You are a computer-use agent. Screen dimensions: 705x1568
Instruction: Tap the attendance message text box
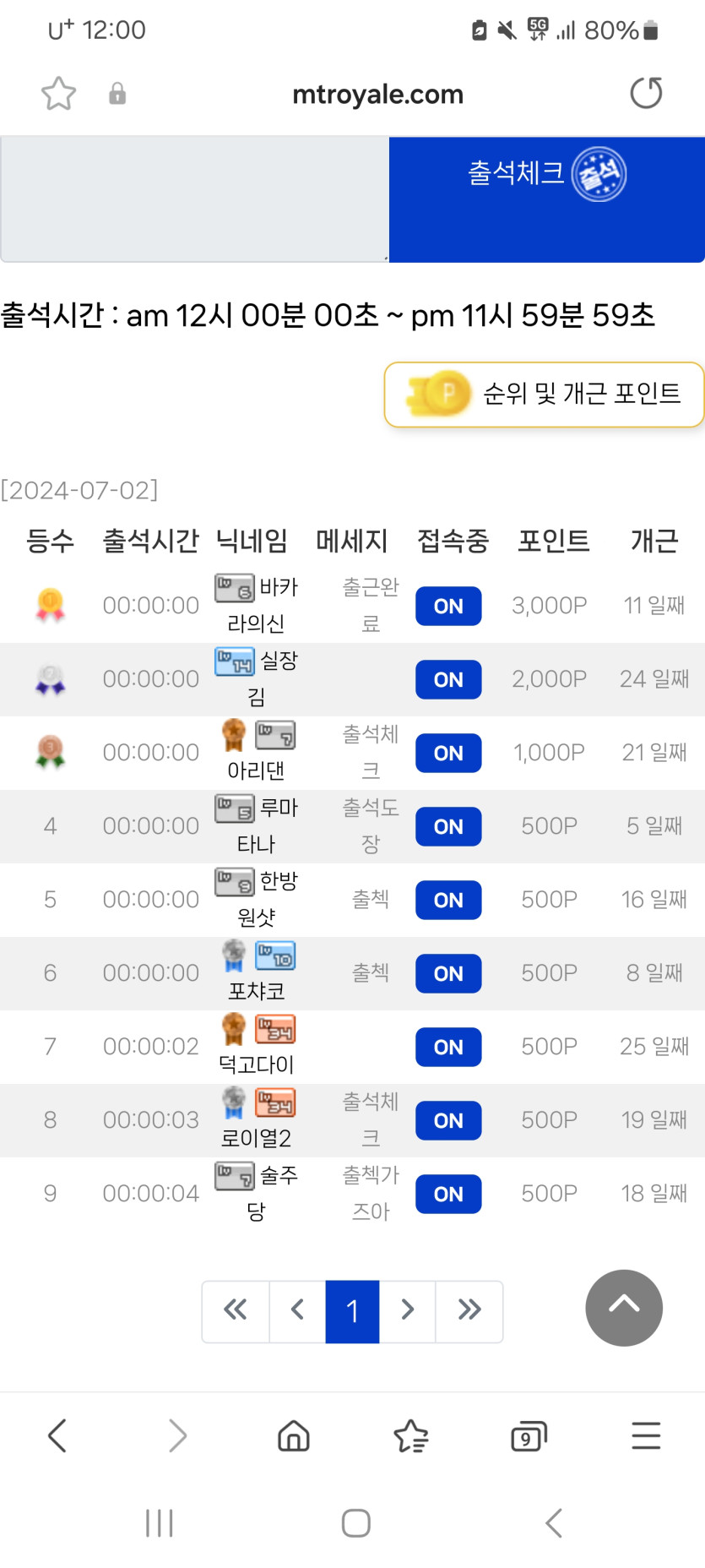(194, 199)
